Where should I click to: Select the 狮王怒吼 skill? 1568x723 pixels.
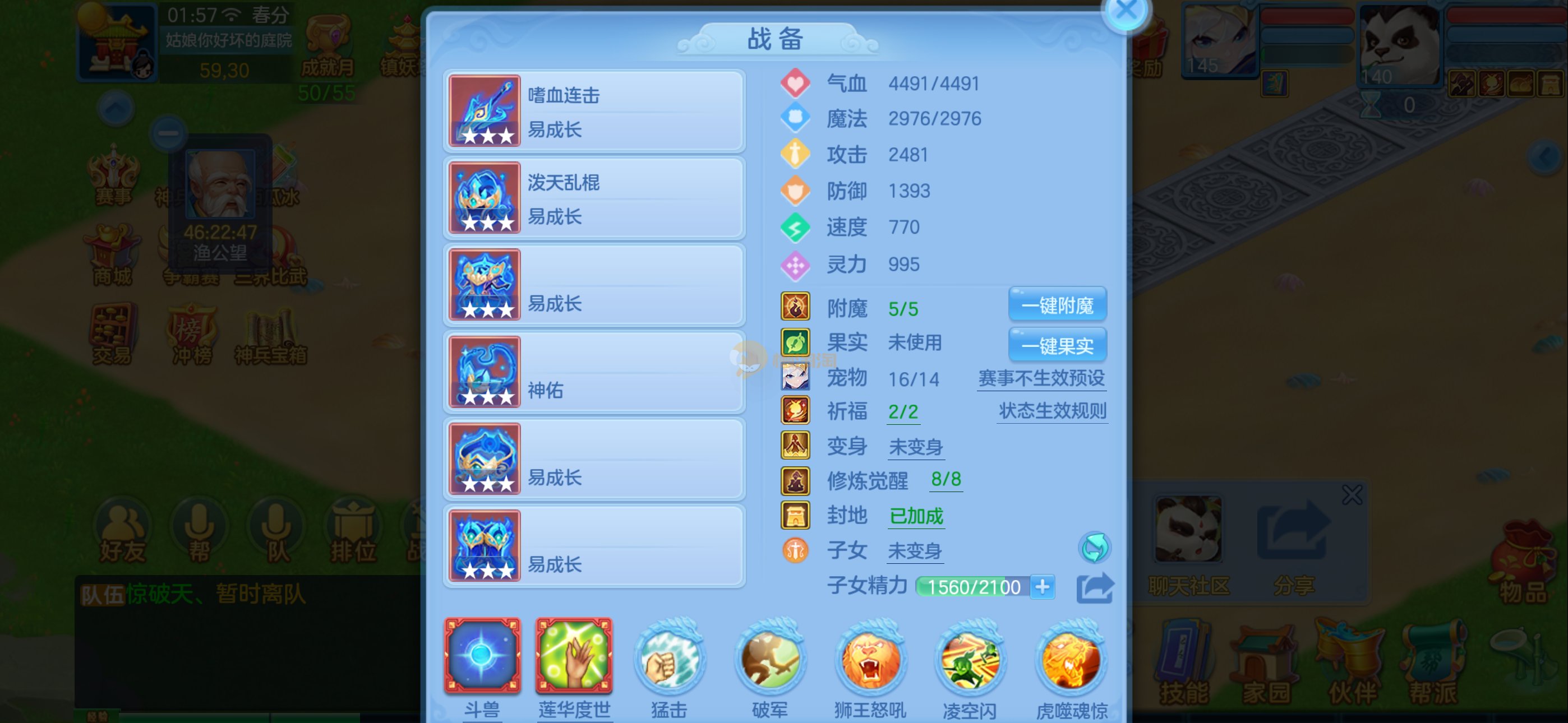pos(870,660)
